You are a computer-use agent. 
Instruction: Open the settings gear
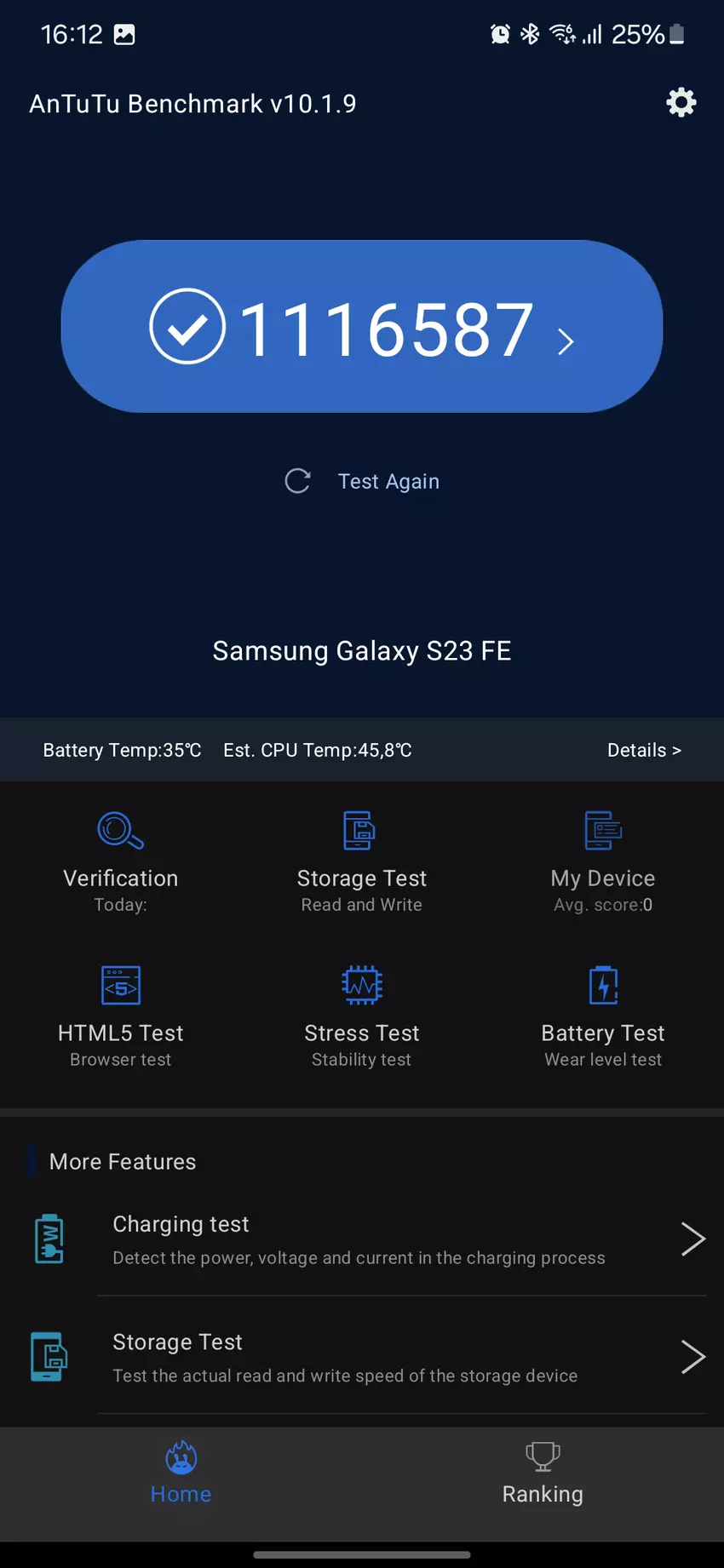[681, 103]
